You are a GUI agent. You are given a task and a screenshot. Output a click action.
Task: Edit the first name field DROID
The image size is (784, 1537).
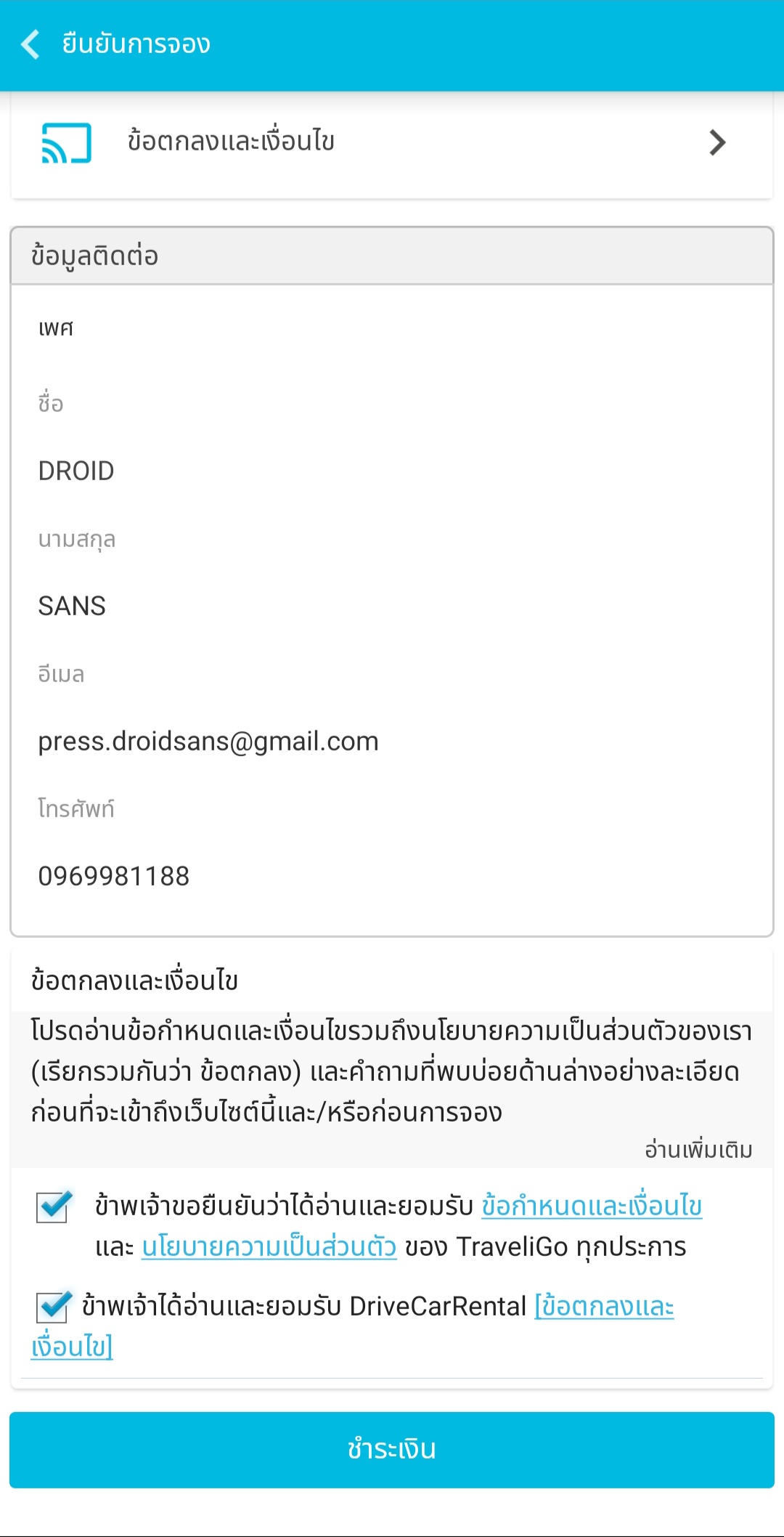[392, 471]
